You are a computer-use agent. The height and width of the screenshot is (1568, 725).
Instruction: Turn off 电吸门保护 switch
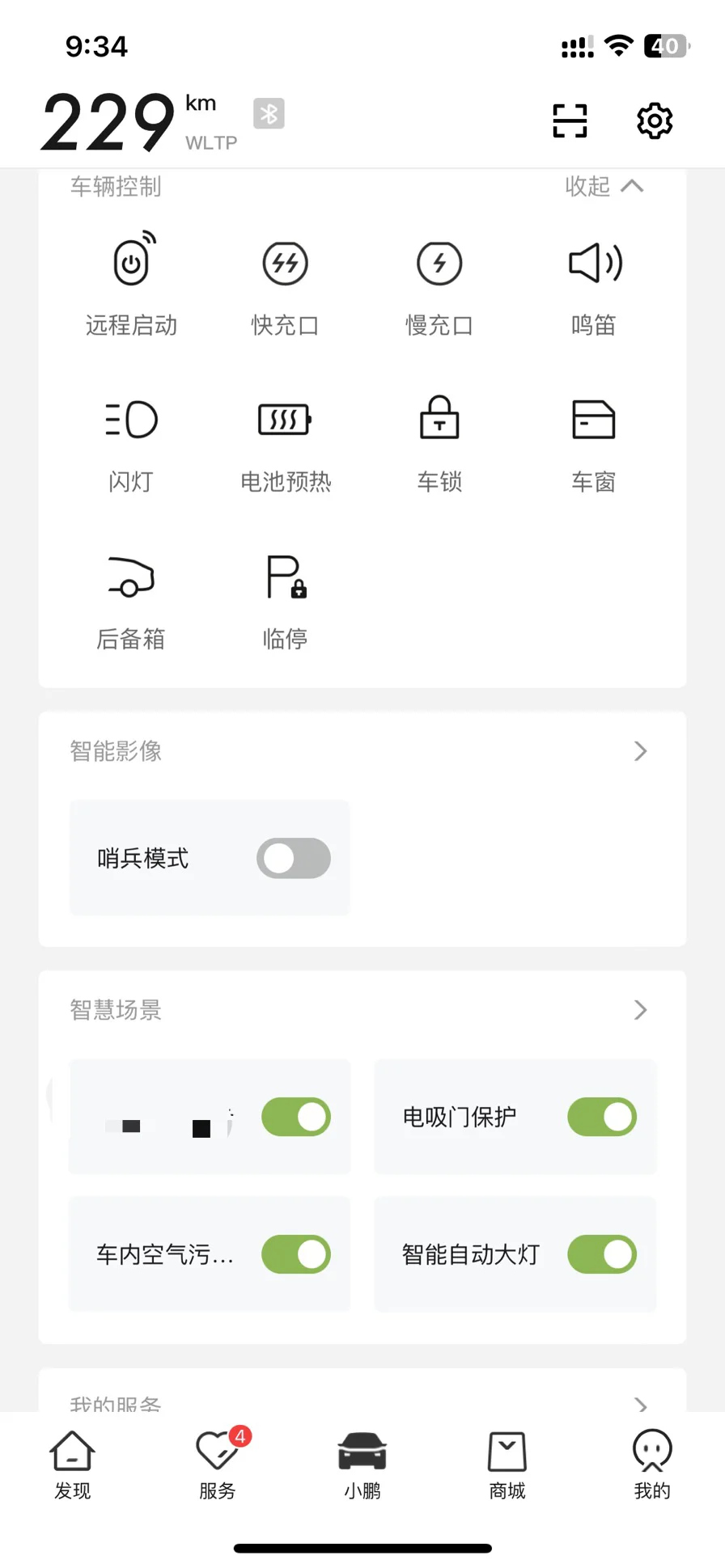pos(602,1117)
